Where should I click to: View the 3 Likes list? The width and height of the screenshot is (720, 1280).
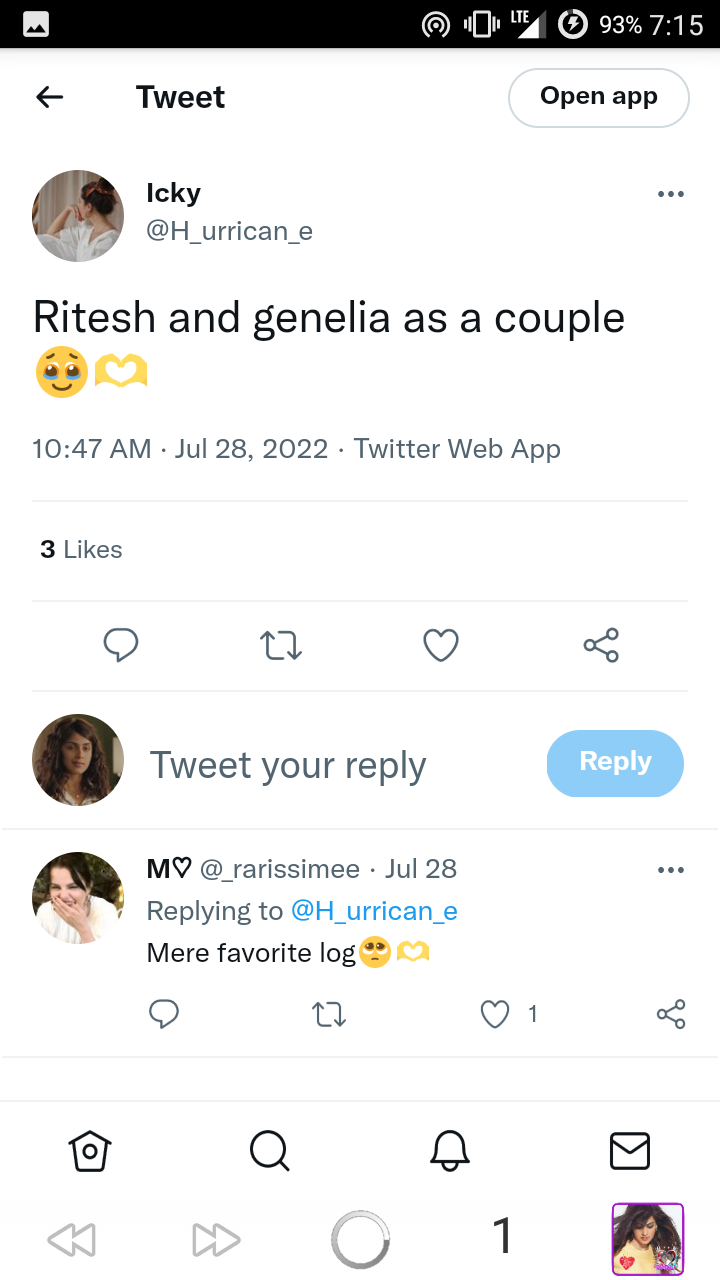click(81, 549)
